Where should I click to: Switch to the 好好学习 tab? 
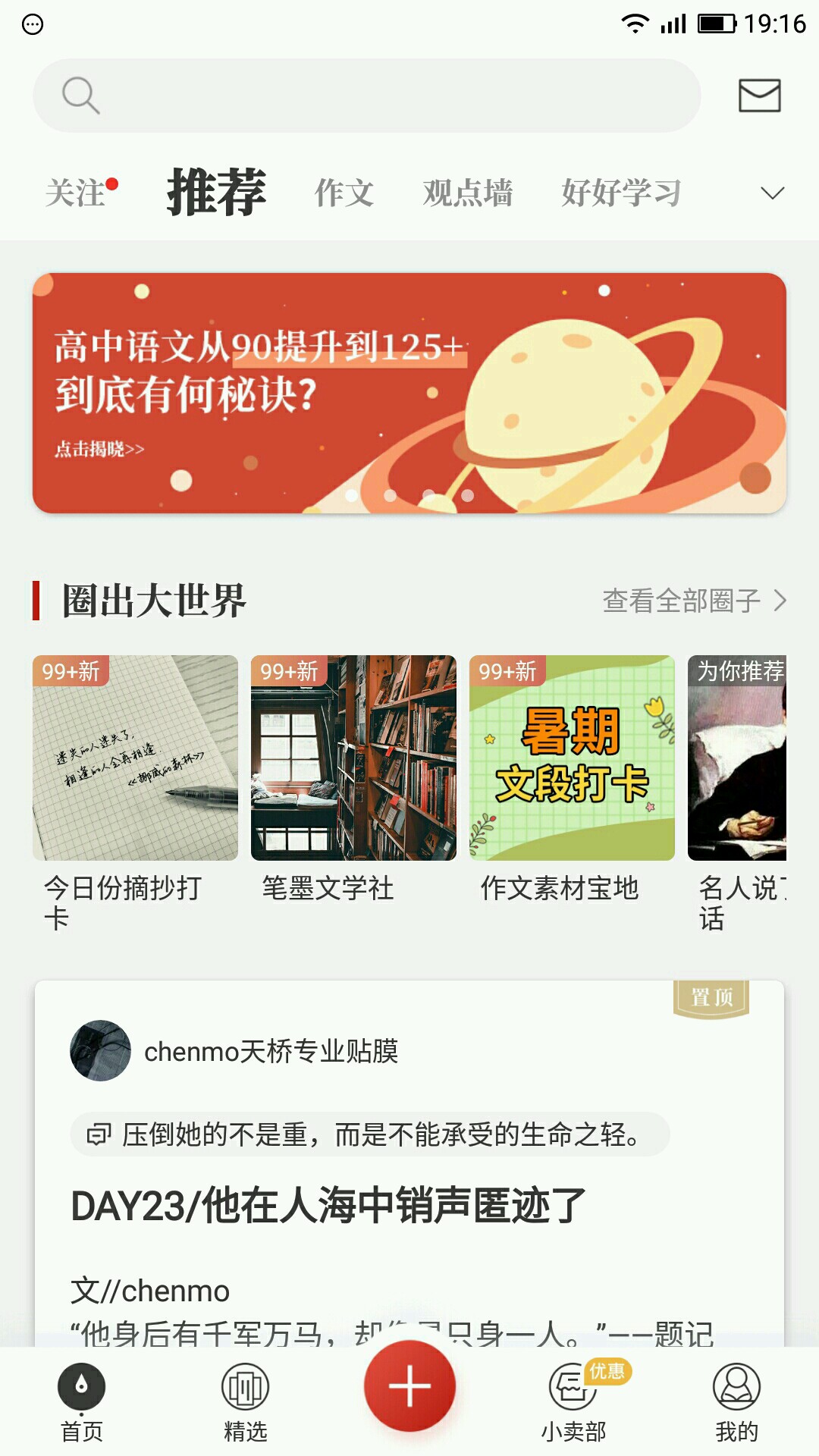pos(620,193)
